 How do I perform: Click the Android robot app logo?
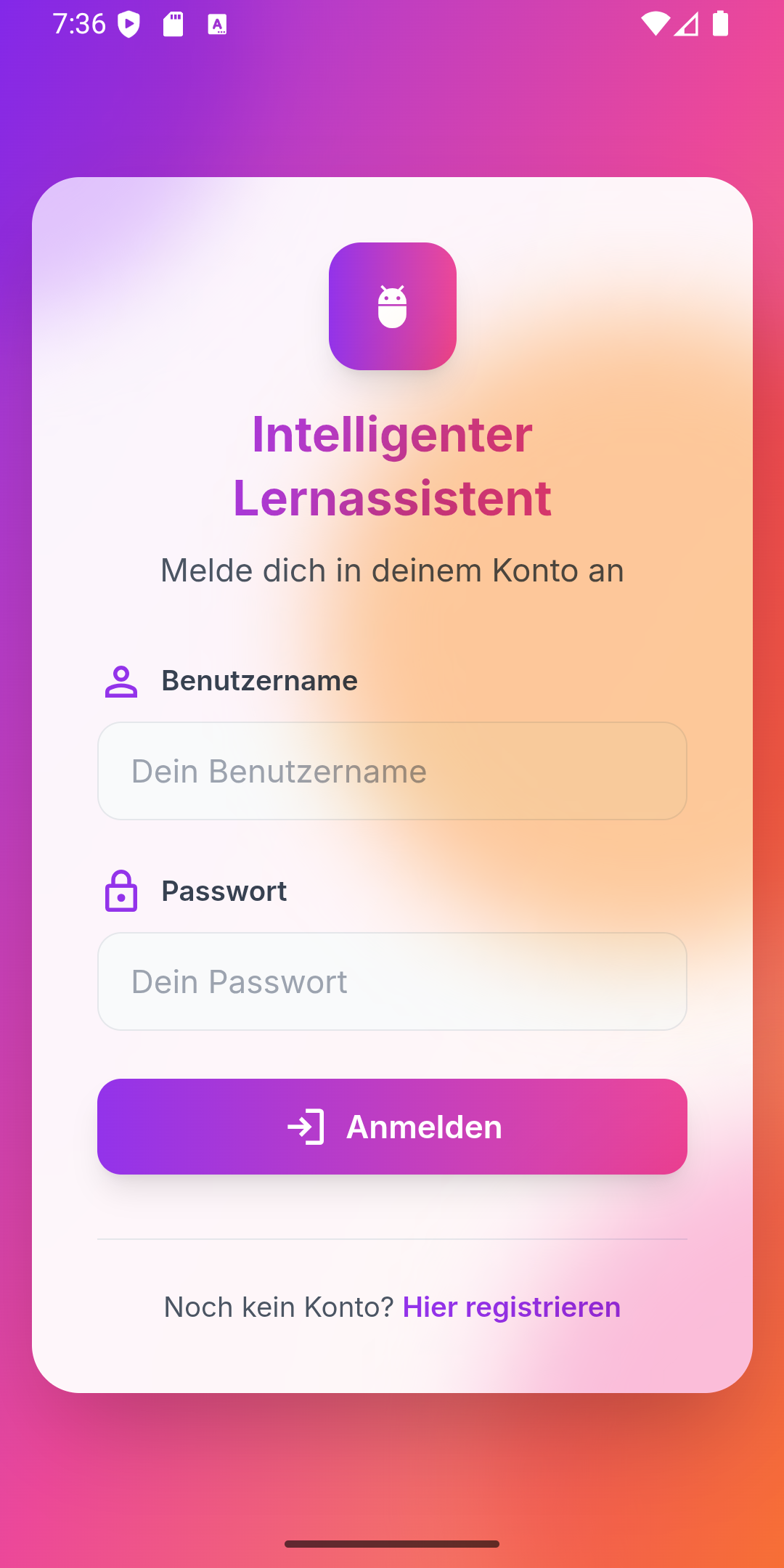coord(392,306)
